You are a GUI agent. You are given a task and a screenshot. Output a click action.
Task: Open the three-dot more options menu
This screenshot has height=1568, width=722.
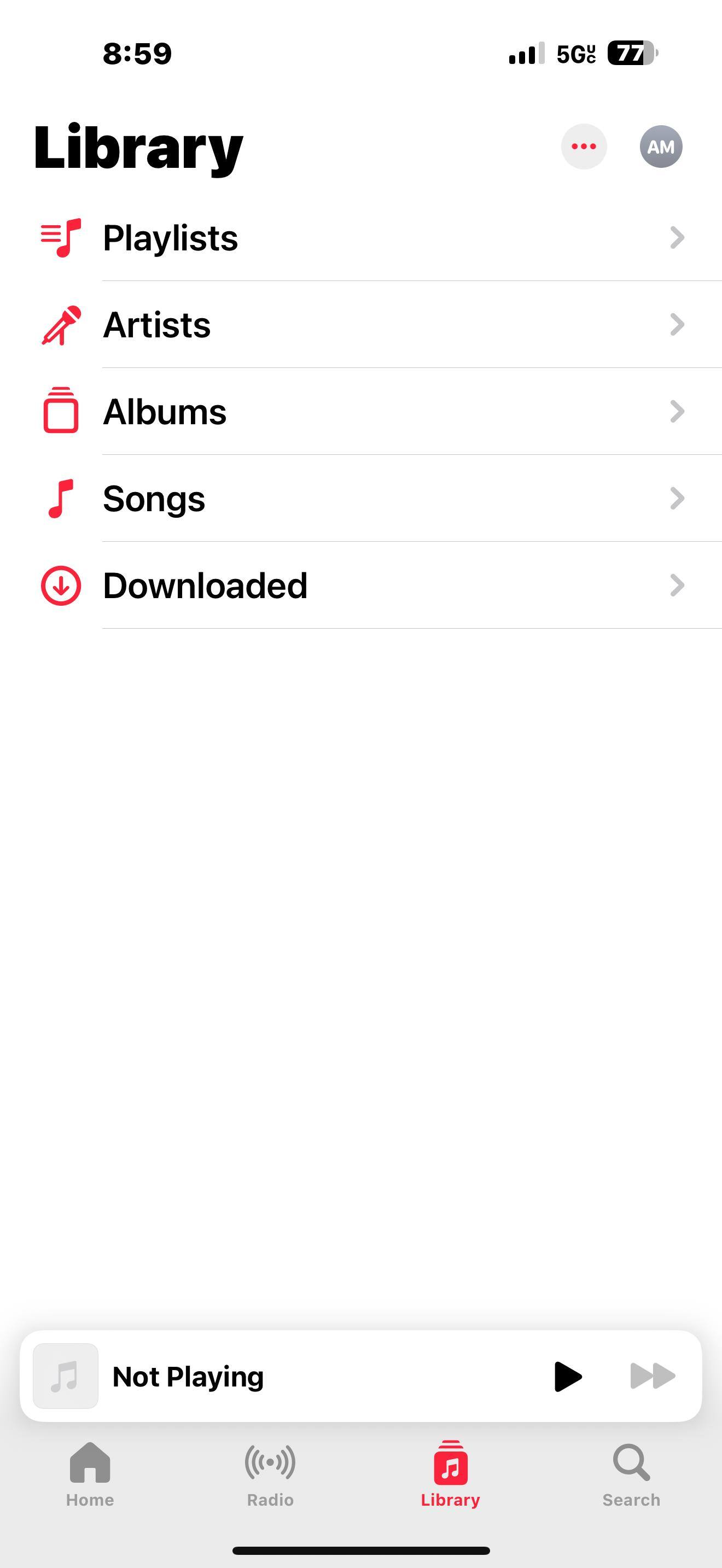(x=584, y=147)
